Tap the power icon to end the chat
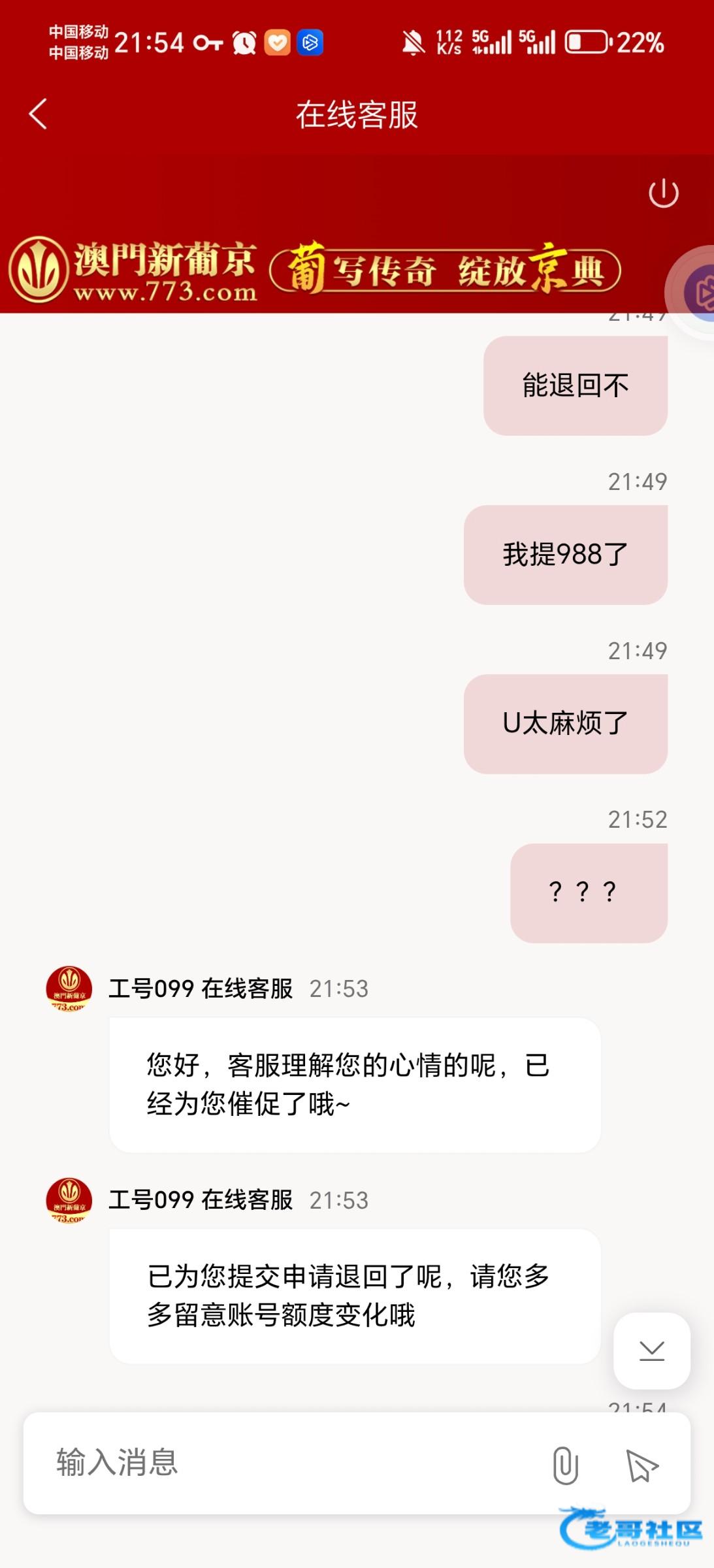Screen dimensions: 714x1568 point(663,193)
